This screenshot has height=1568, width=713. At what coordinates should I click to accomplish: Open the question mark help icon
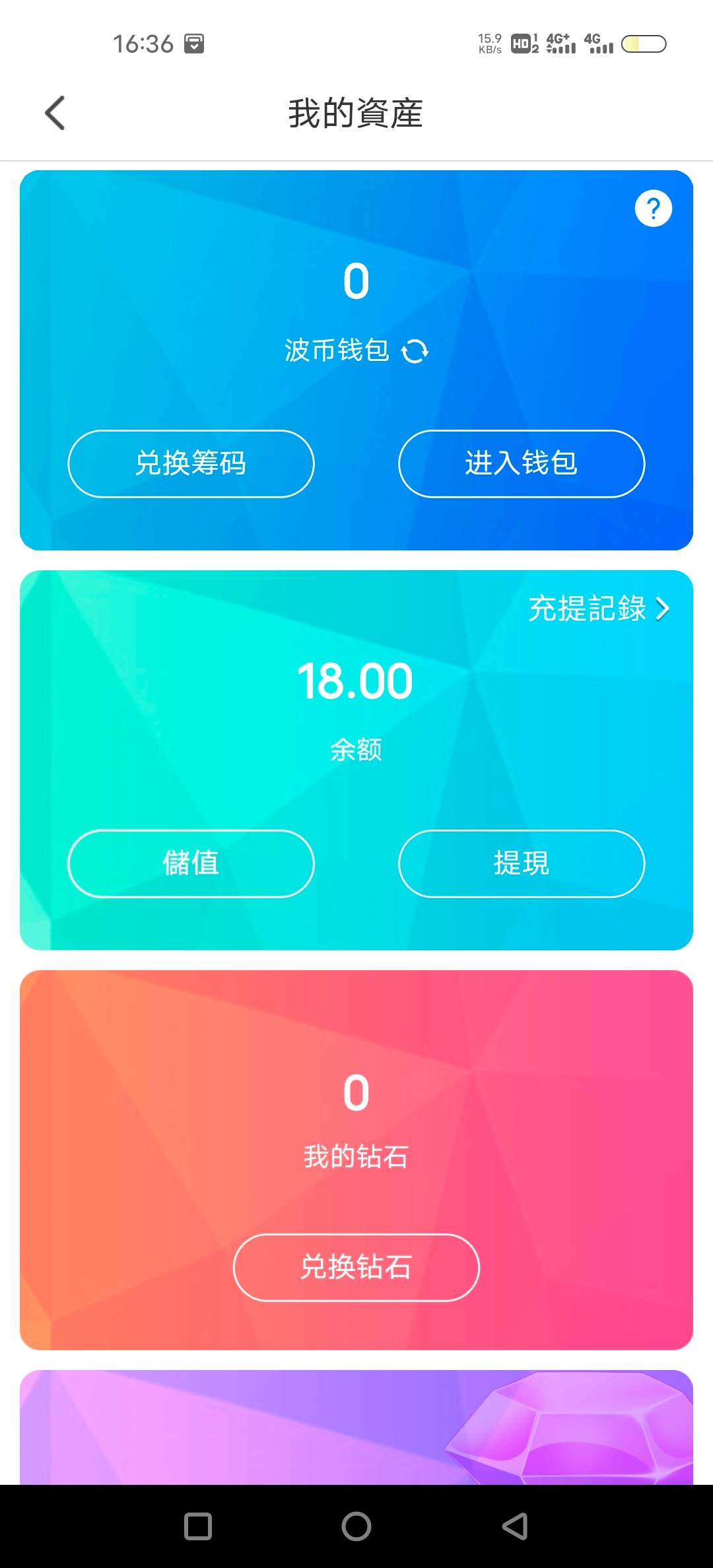(653, 209)
